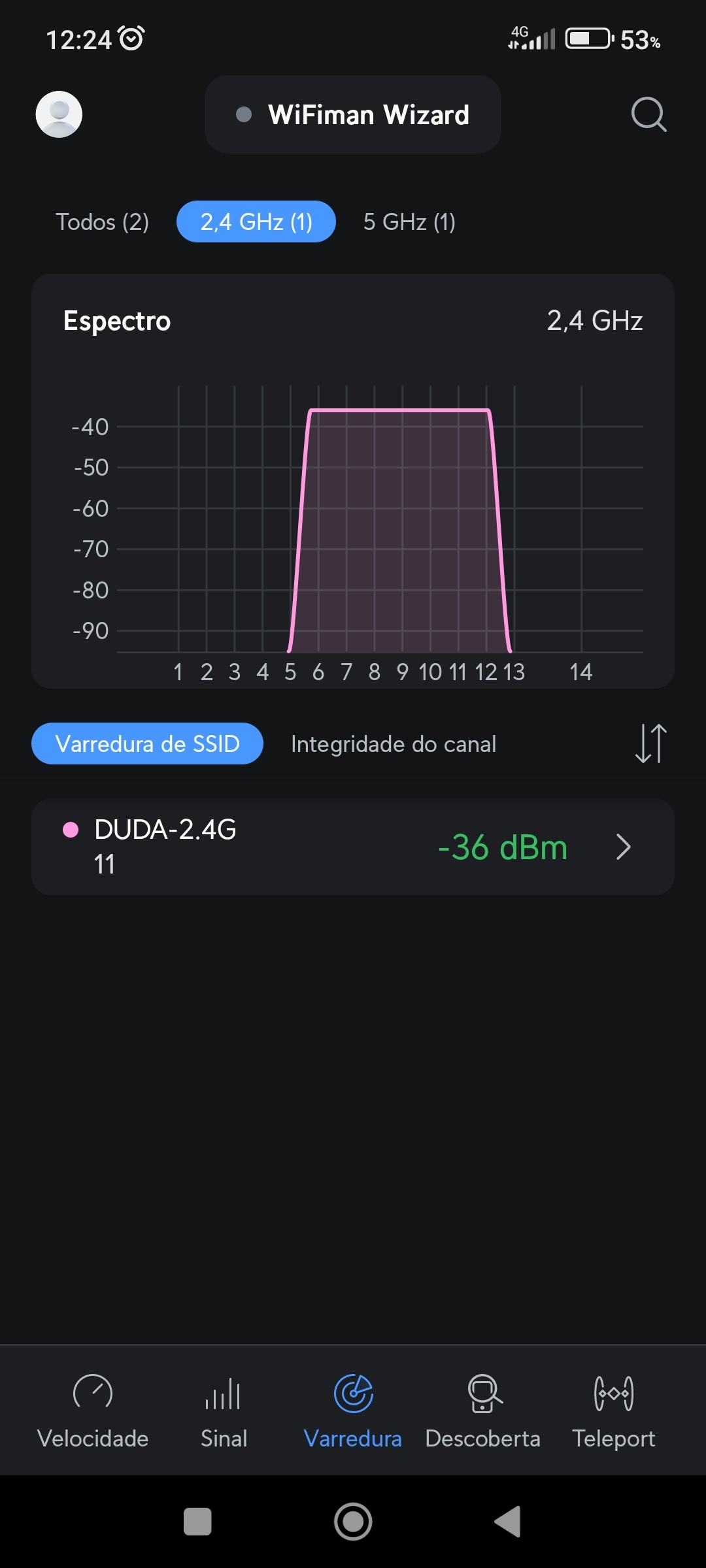The width and height of the screenshot is (706, 1568).
Task: Switch to Integridade do canal
Action: (x=394, y=744)
